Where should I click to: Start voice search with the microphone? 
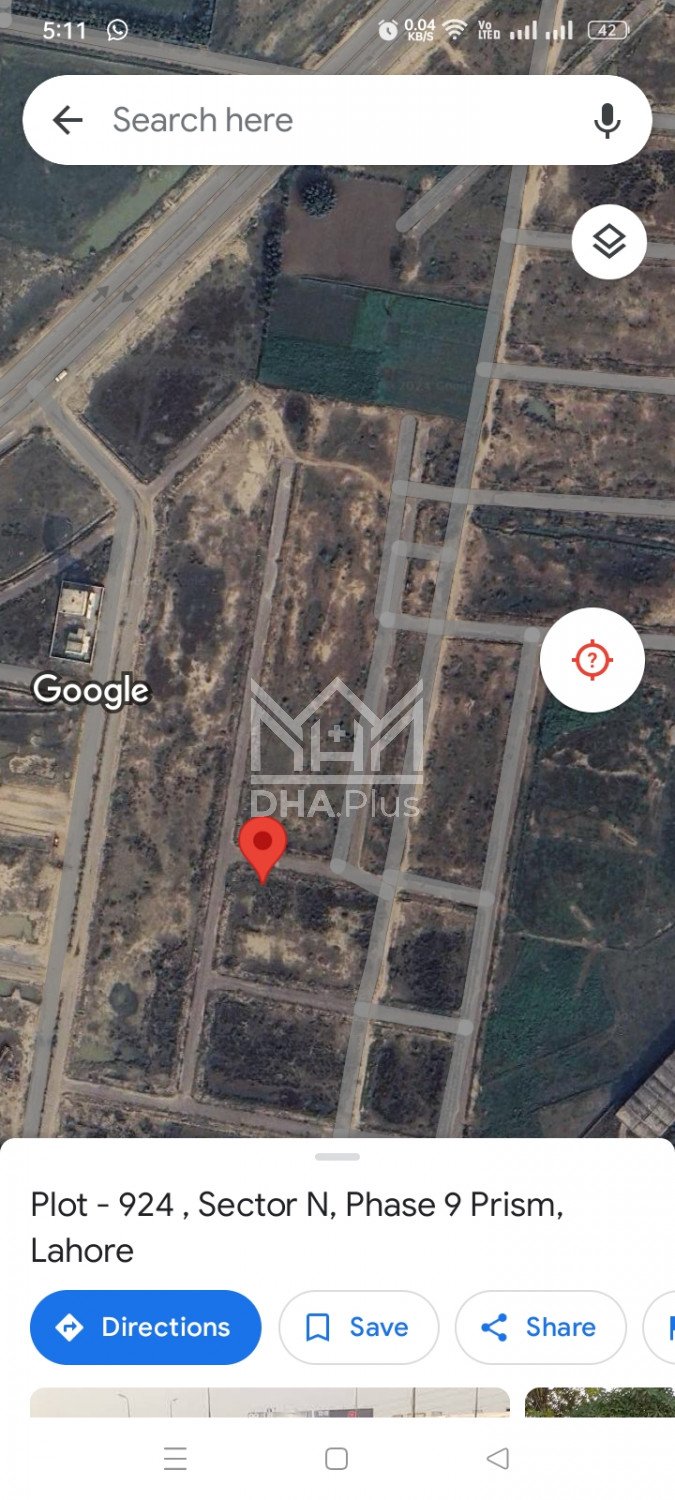coord(606,121)
